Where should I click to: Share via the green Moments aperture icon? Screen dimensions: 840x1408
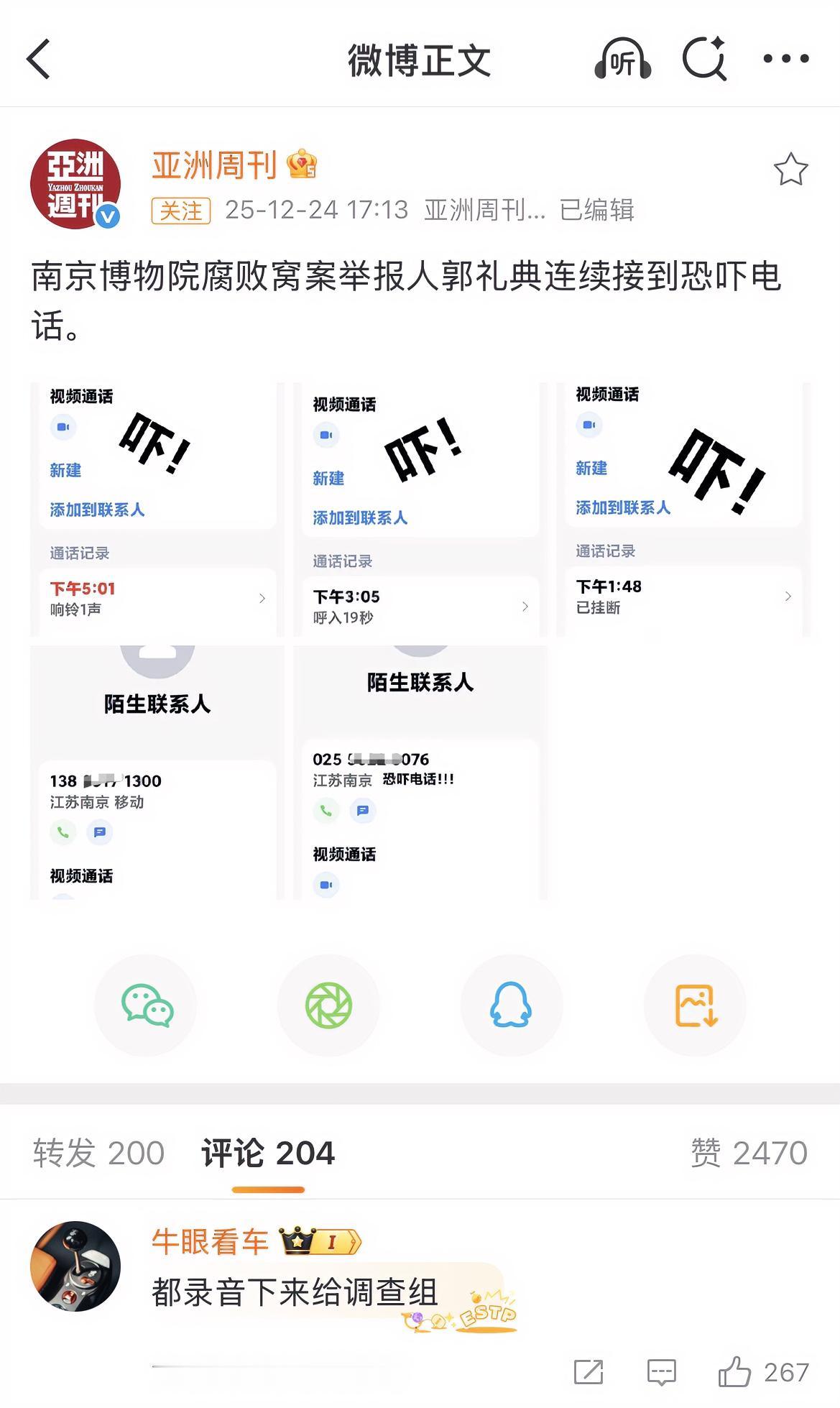tap(328, 1006)
